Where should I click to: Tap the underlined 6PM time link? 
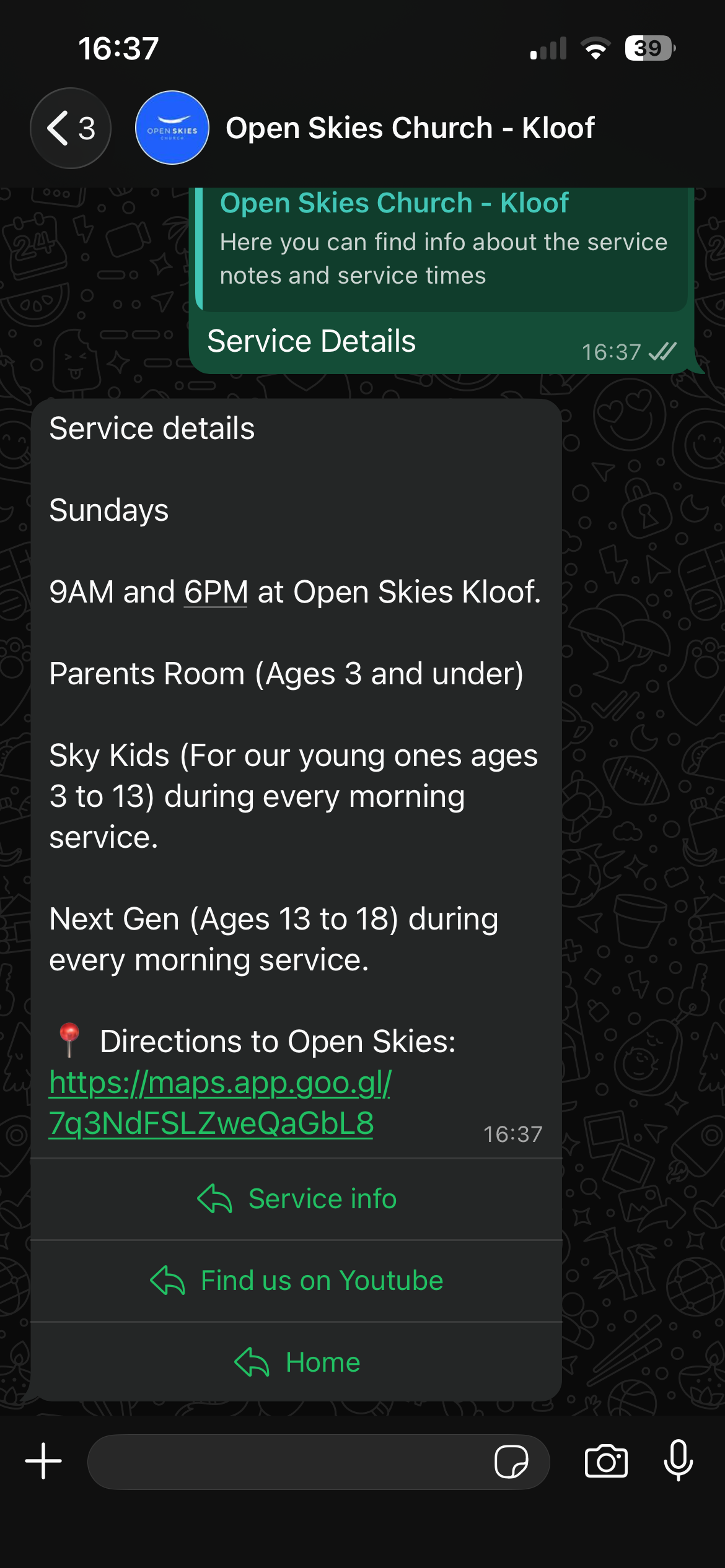coord(216,592)
